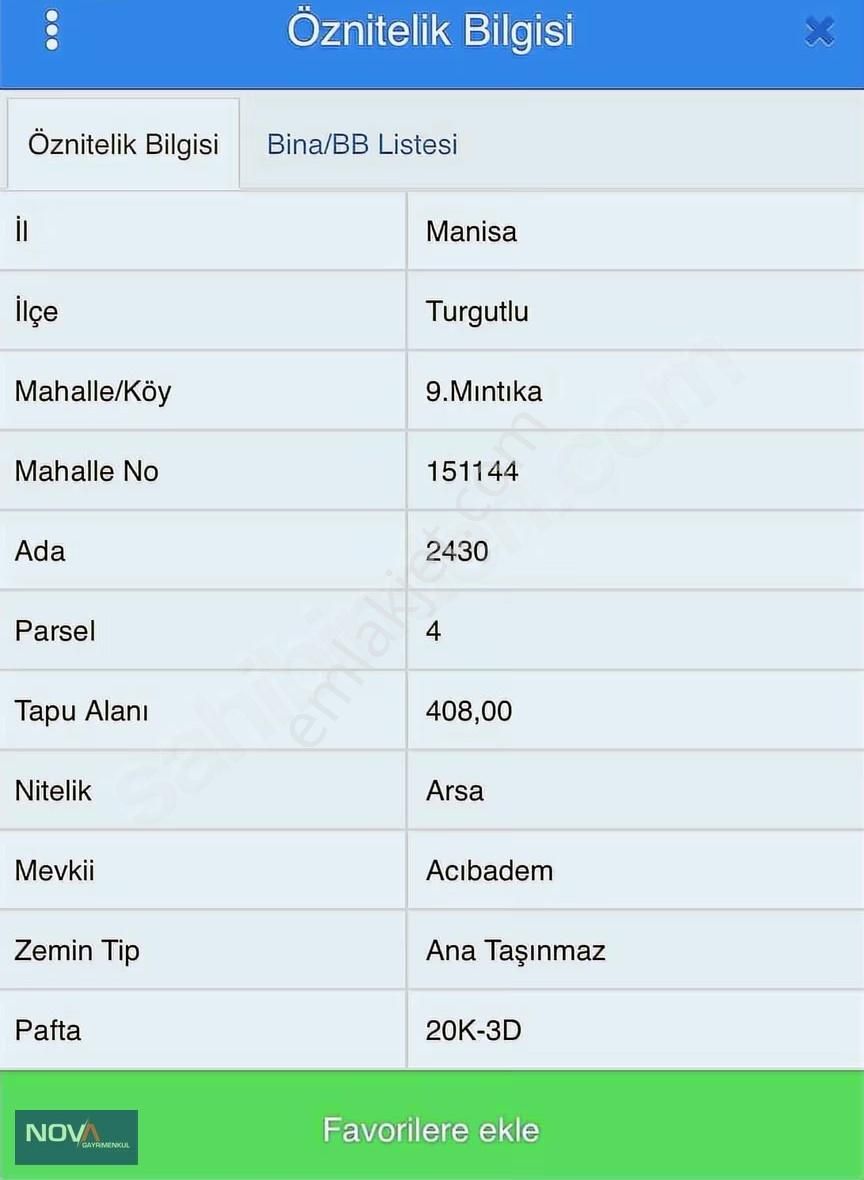Tap the Favorilere ekle button
This screenshot has height=1180, width=864.
[431, 1130]
